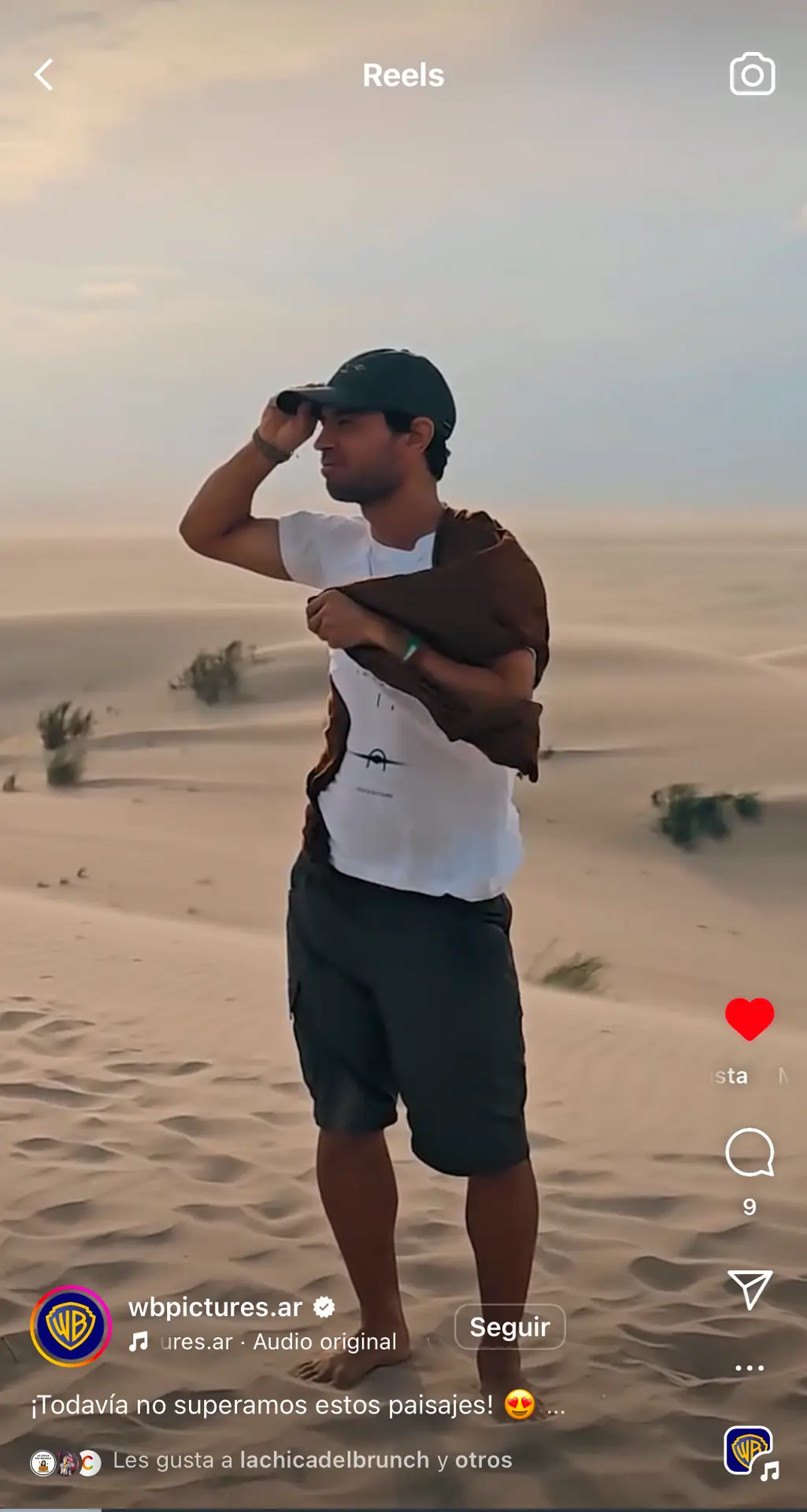Expand the caption about estos paisajes
The image size is (807, 1512).
[556, 1406]
